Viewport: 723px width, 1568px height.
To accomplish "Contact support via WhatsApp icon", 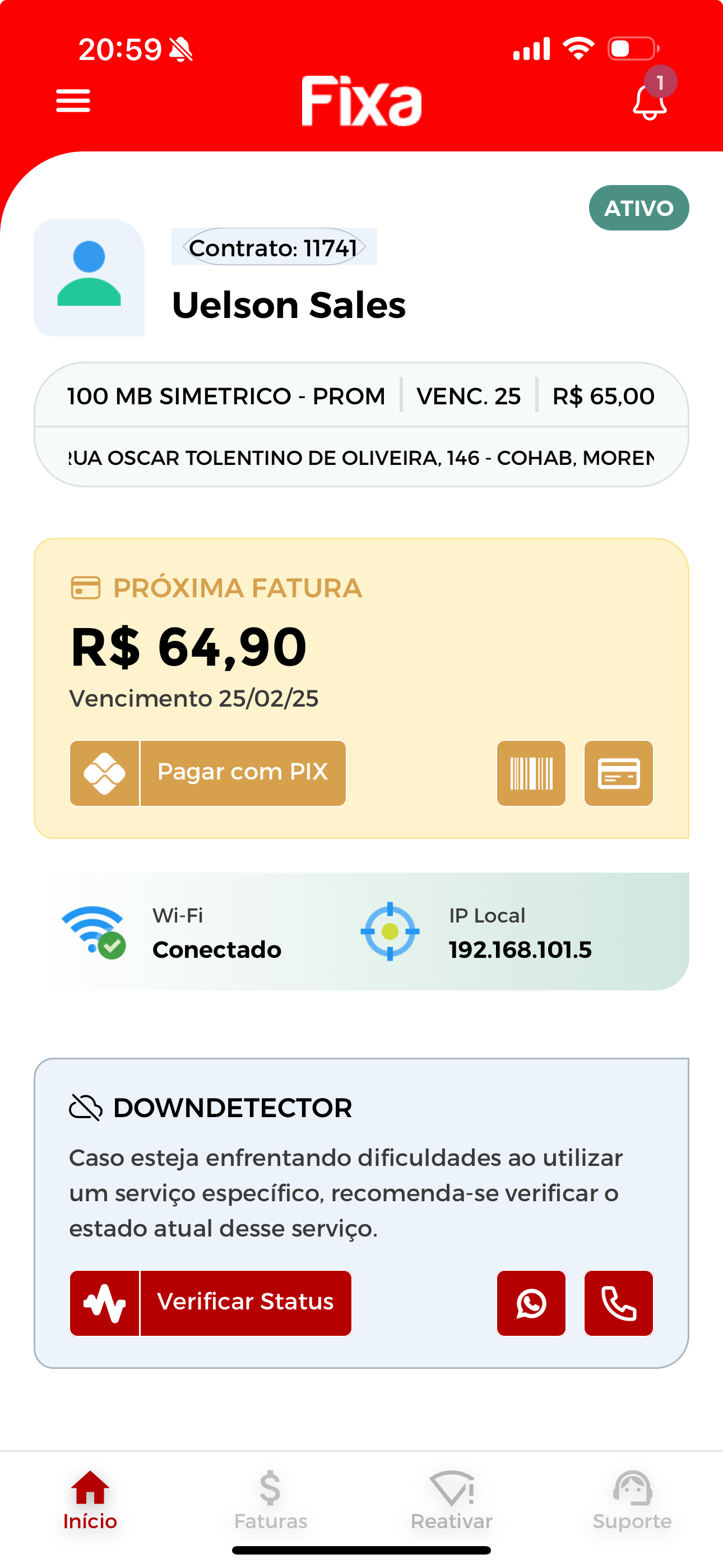I will [x=531, y=1303].
